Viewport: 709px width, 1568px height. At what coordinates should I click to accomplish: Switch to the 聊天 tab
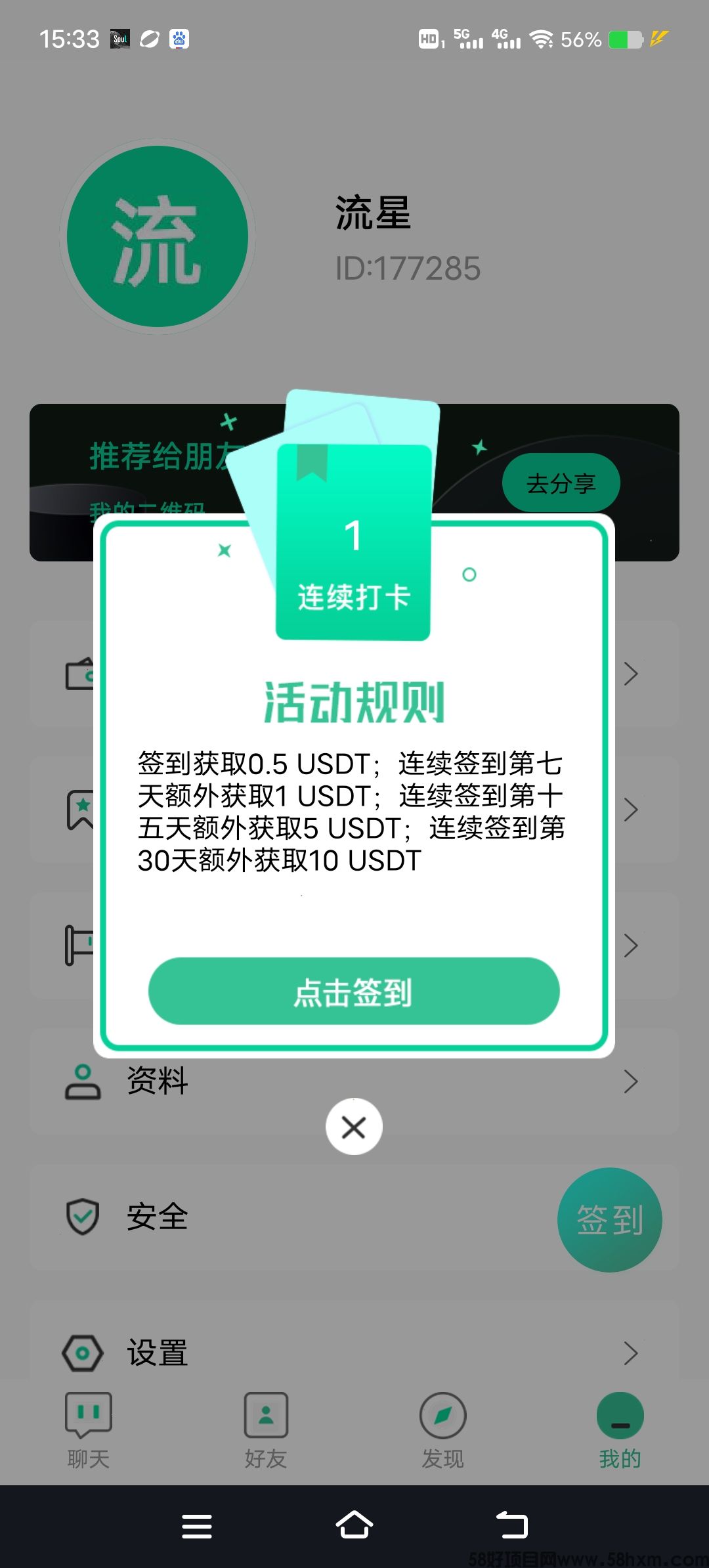point(89,1430)
